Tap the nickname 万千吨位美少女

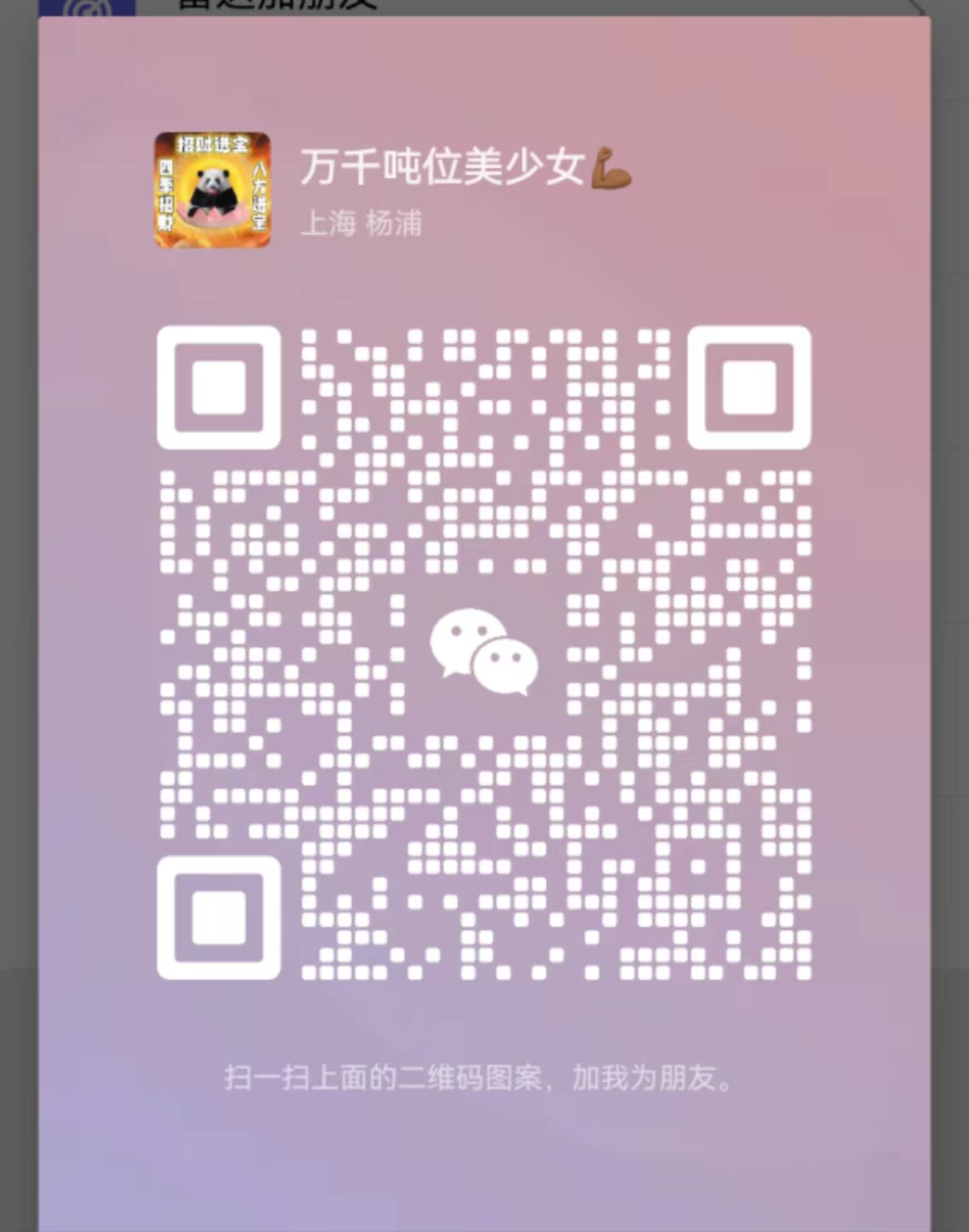pyautogui.click(x=444, y=169)
